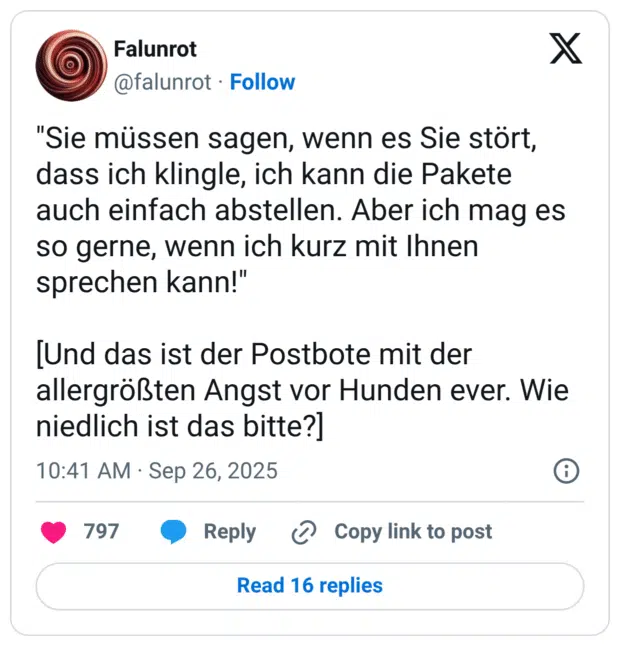Open the info icon beside the date
Viewport: 620px width, 646px height.
point(565,470)
